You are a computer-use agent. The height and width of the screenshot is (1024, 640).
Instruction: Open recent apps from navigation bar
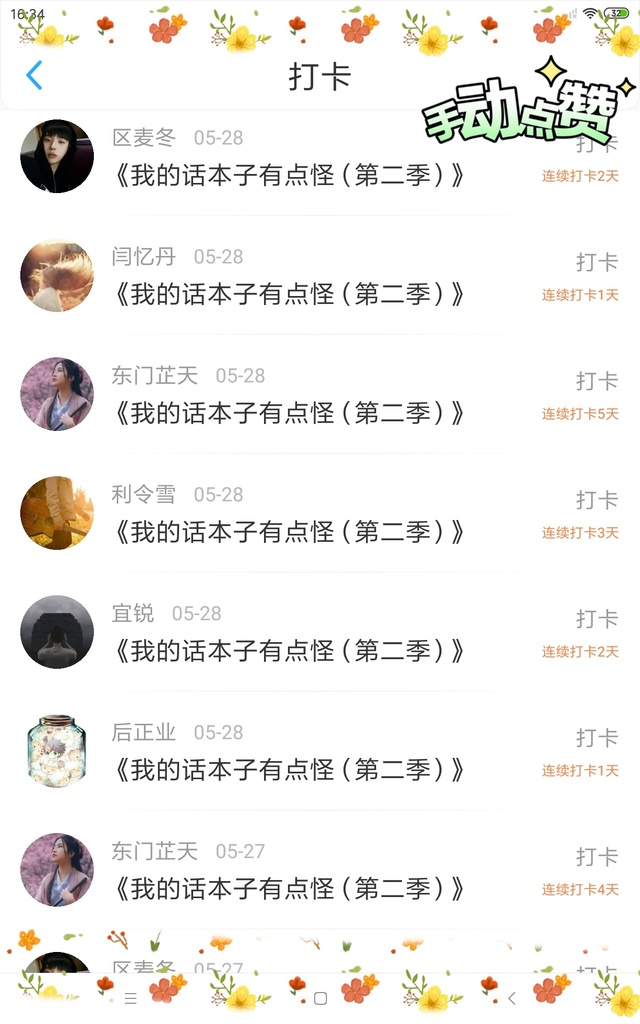coord(131,998)
